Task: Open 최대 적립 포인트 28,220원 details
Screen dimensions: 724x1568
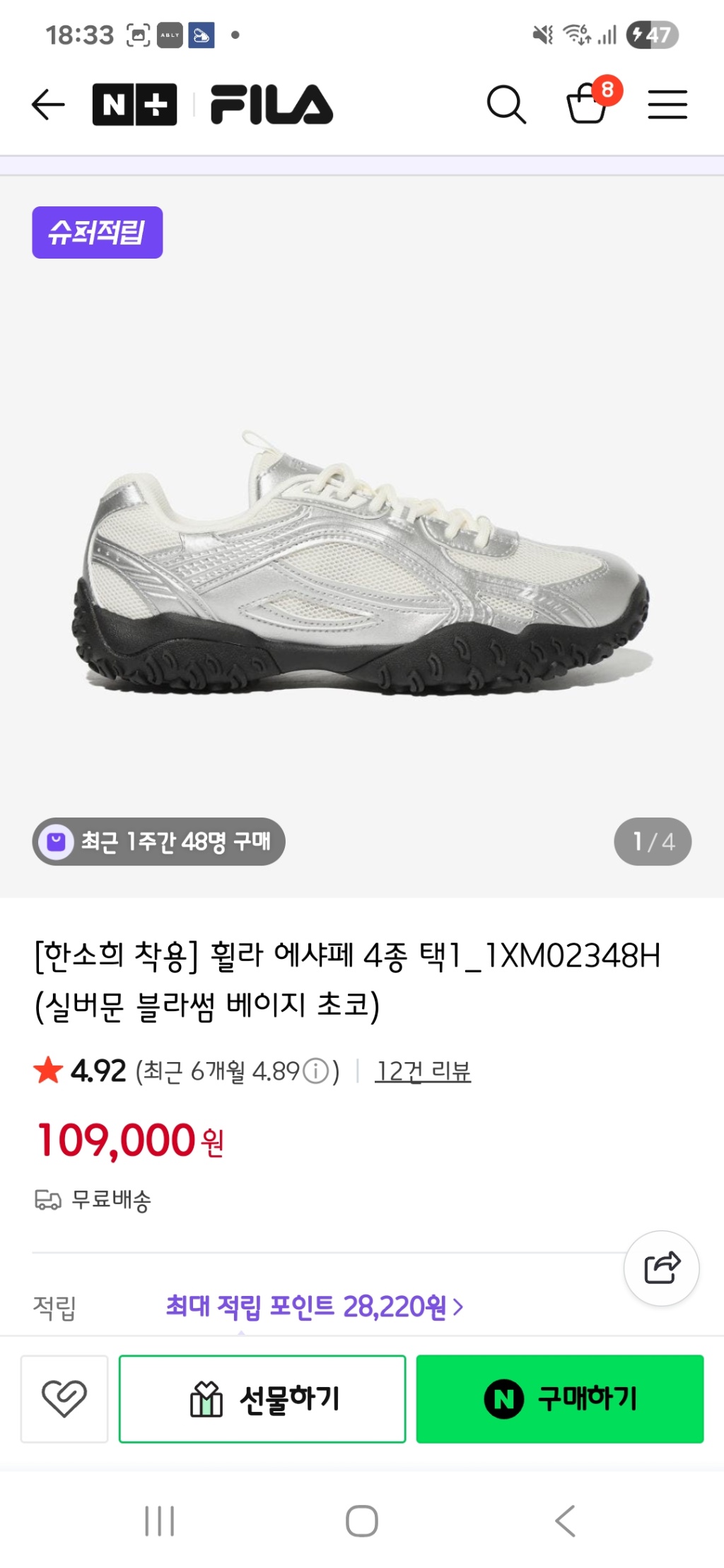Action: pyautogui.click(x=315, y=1307)
